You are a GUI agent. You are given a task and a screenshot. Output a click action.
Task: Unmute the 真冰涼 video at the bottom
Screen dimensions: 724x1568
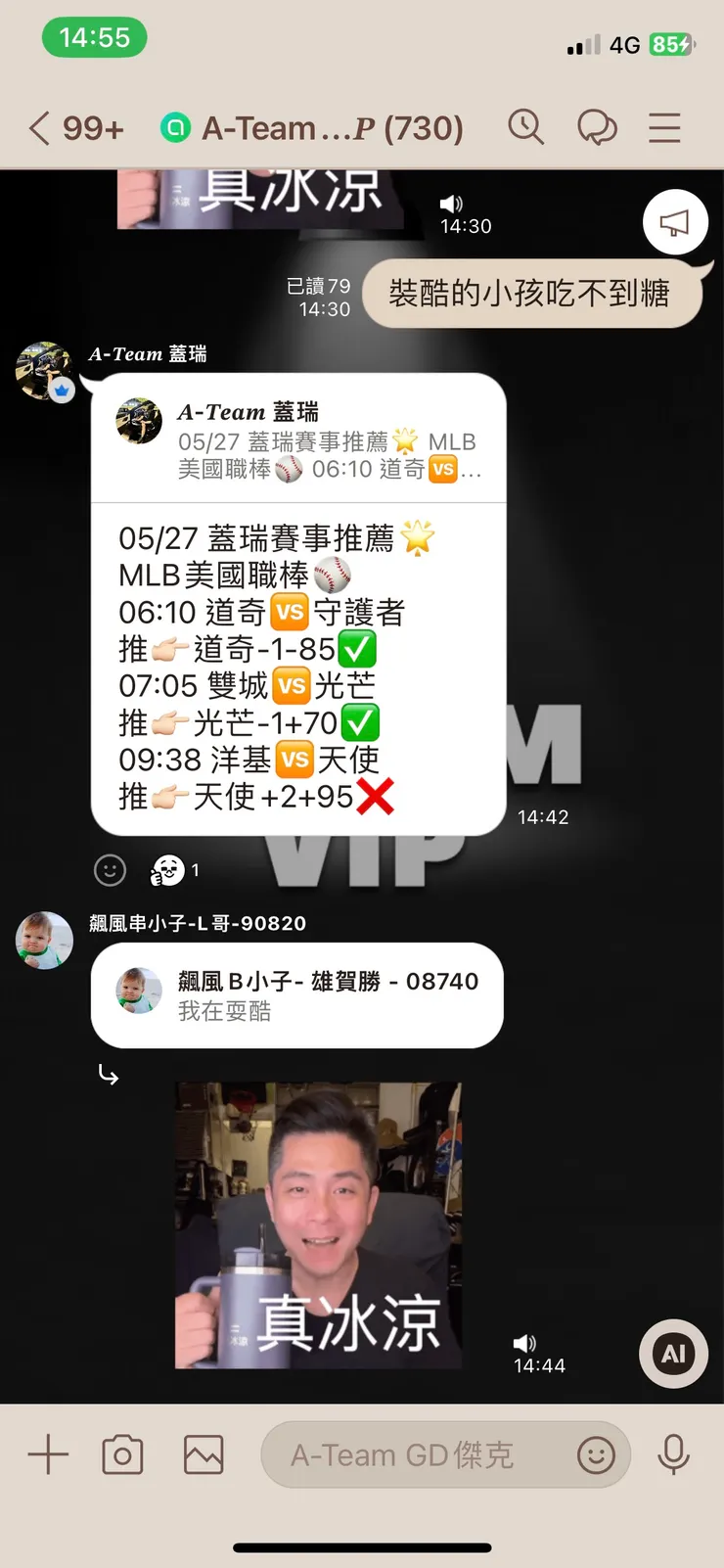pos(525,1343)
